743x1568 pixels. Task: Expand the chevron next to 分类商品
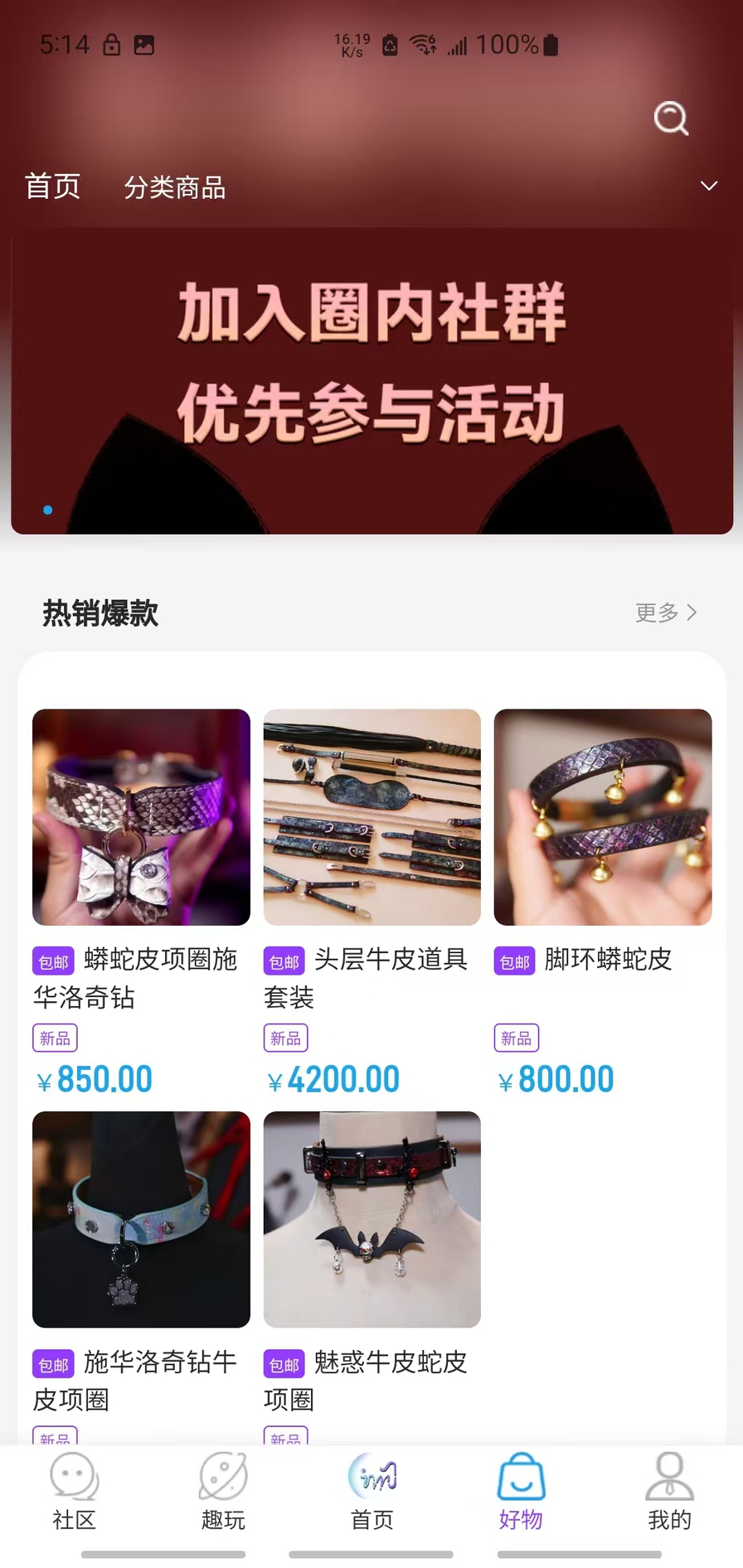(x=709, y=186)
